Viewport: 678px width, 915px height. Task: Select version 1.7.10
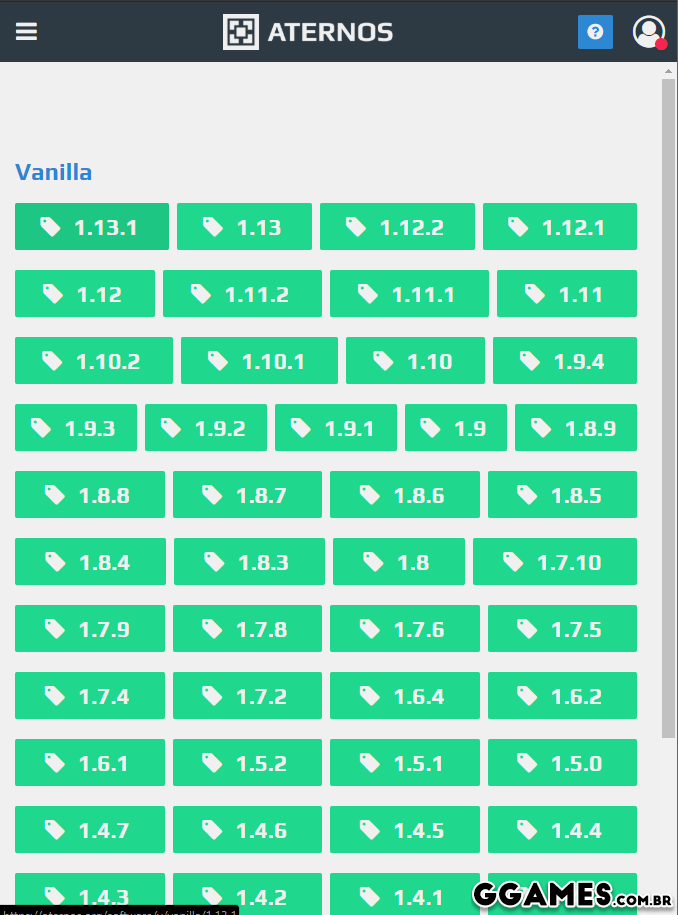click(555, 562)
